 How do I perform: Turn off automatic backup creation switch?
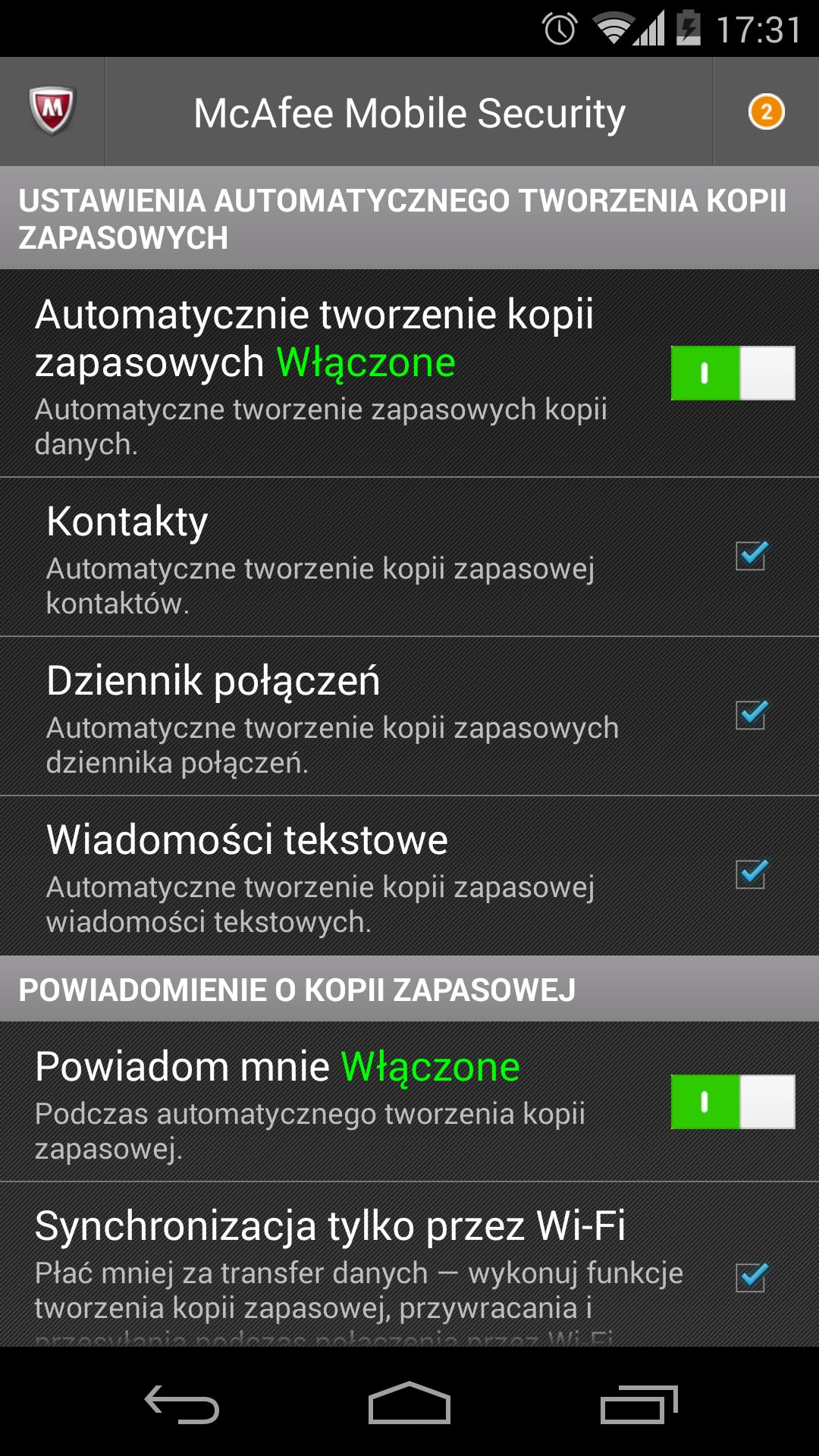point(733,372)
